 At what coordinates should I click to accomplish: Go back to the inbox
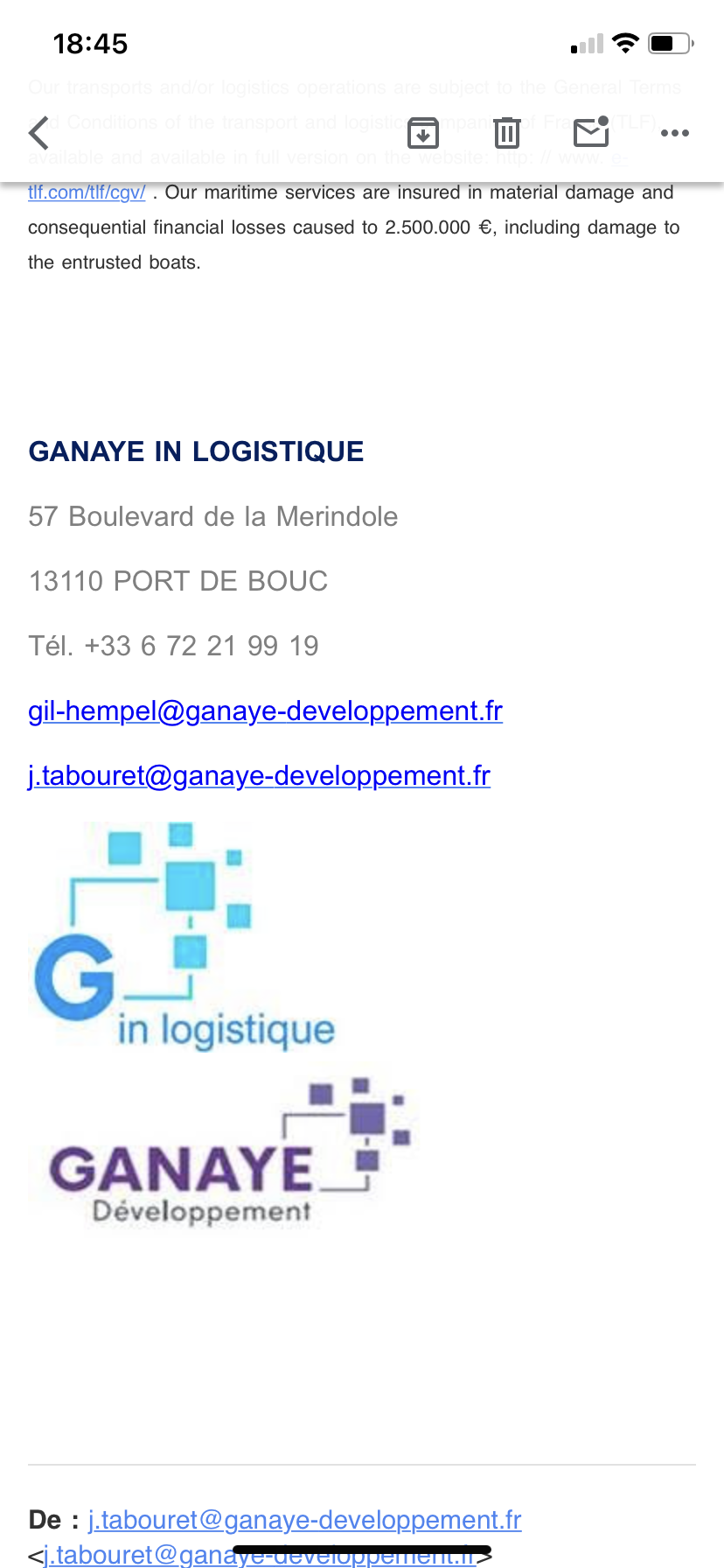coord(39,133)
